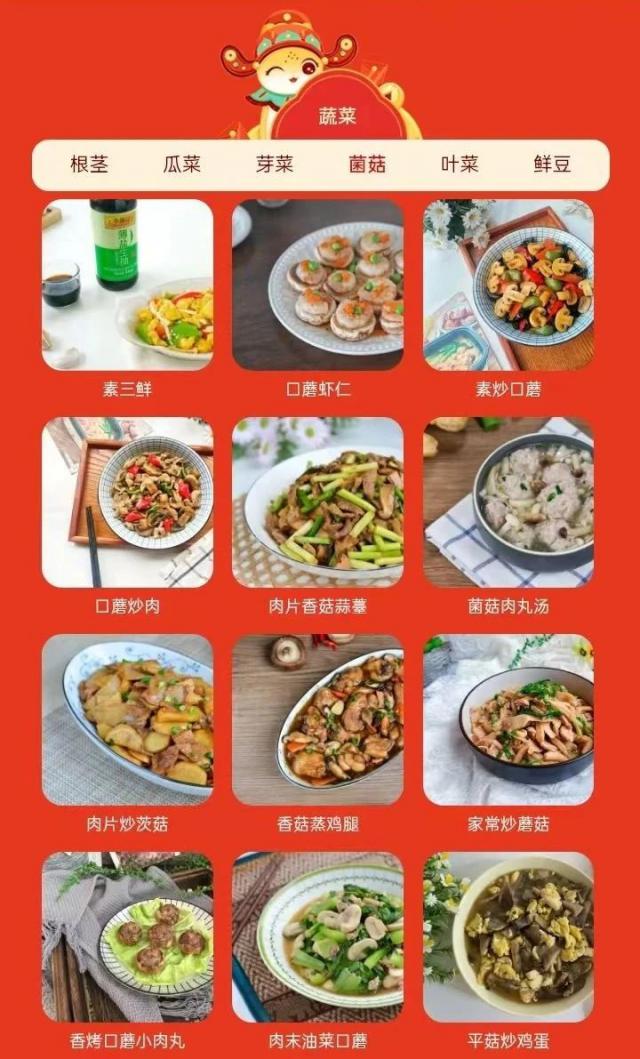View the 肉片香菇蒜薹 recipe
This screenshot has height=1059, width=640.
pos(318,503)
